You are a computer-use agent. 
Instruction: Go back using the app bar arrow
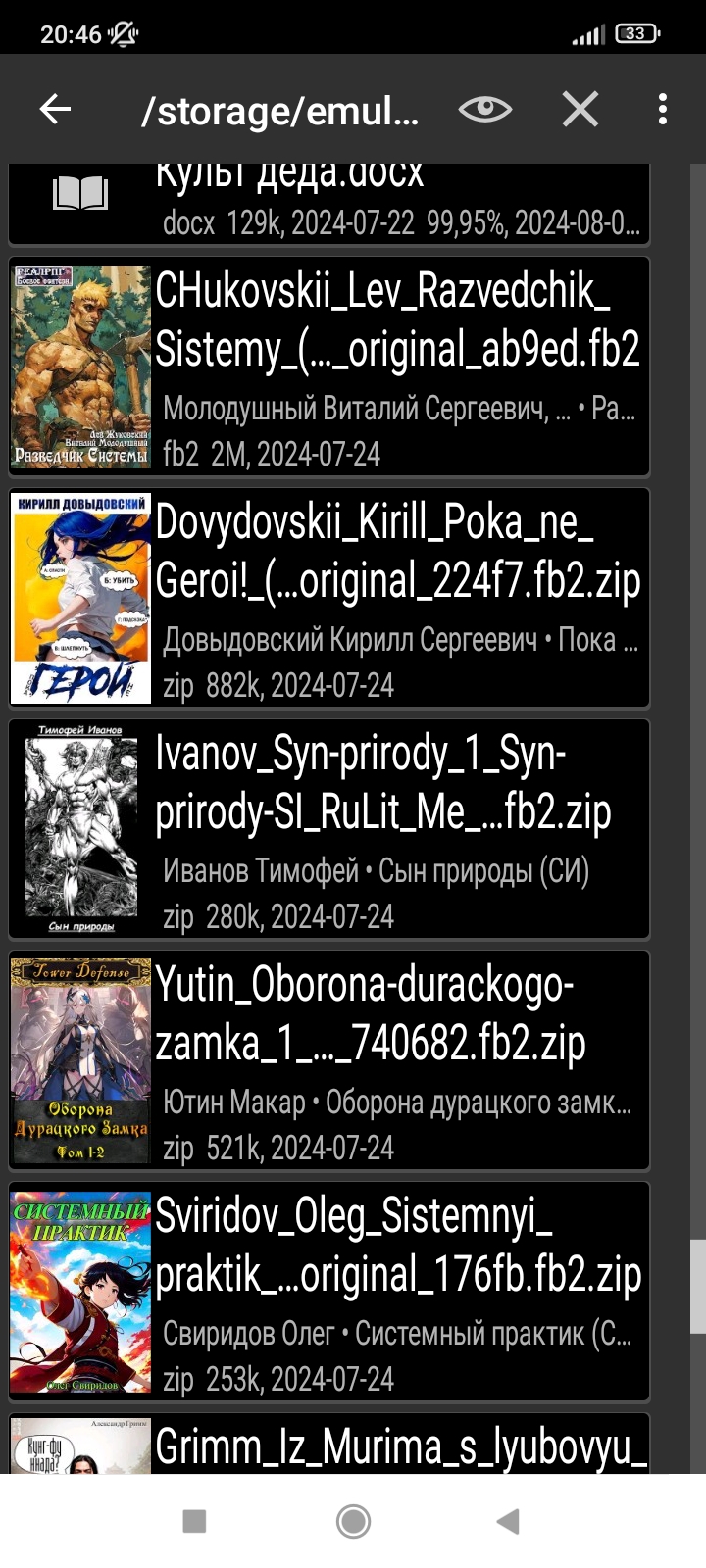56,110
